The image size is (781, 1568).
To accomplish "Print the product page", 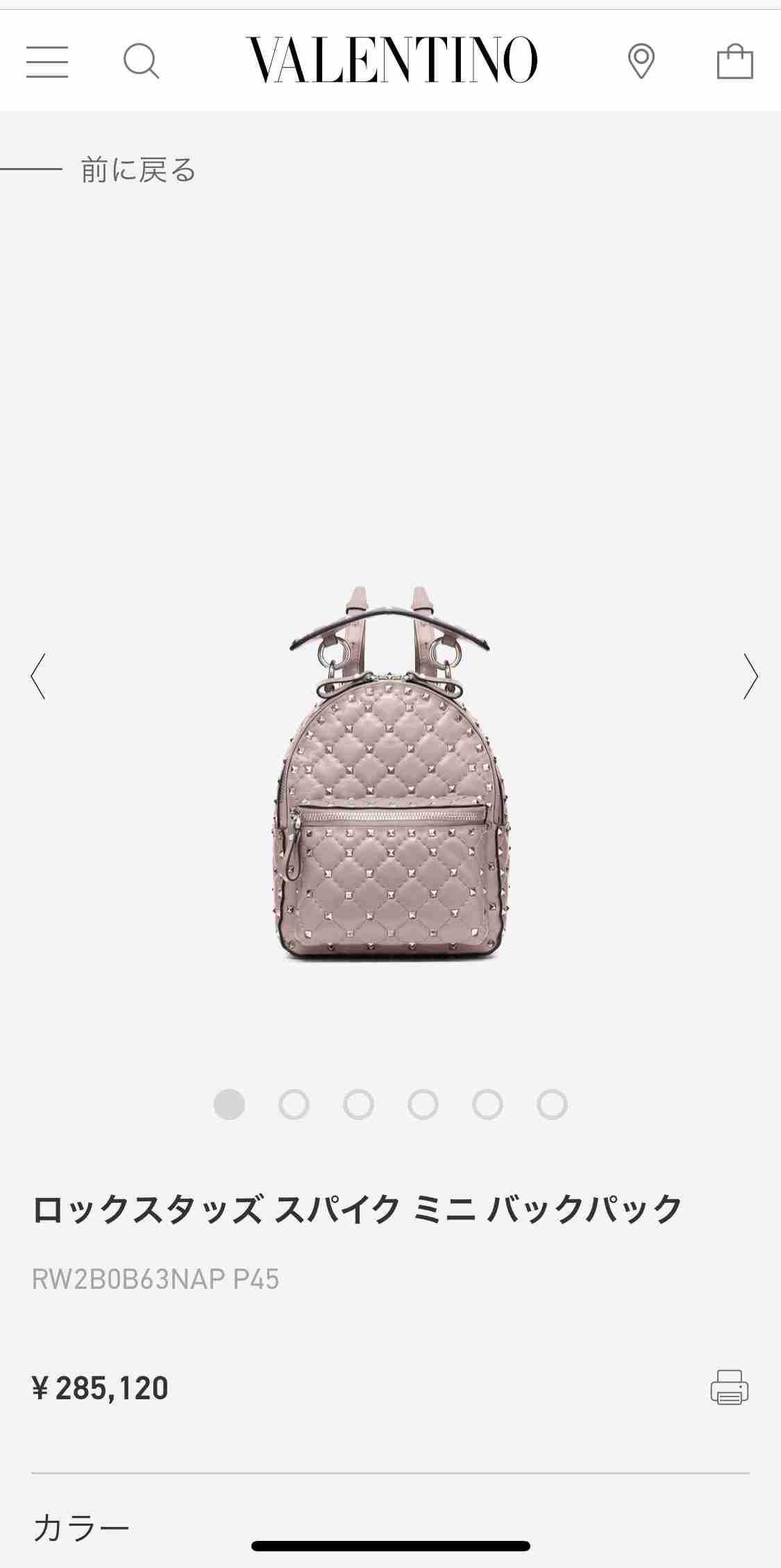I will point(729,1387).
